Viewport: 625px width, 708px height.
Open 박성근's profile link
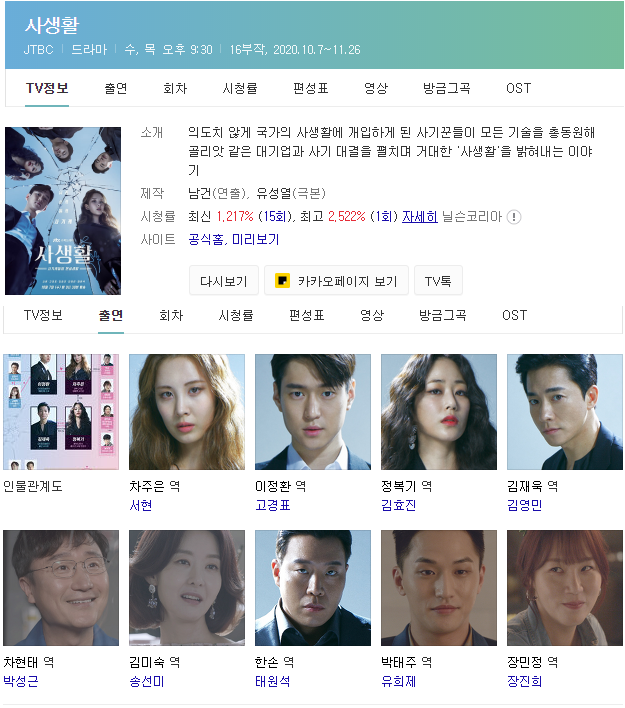[21, 681]
